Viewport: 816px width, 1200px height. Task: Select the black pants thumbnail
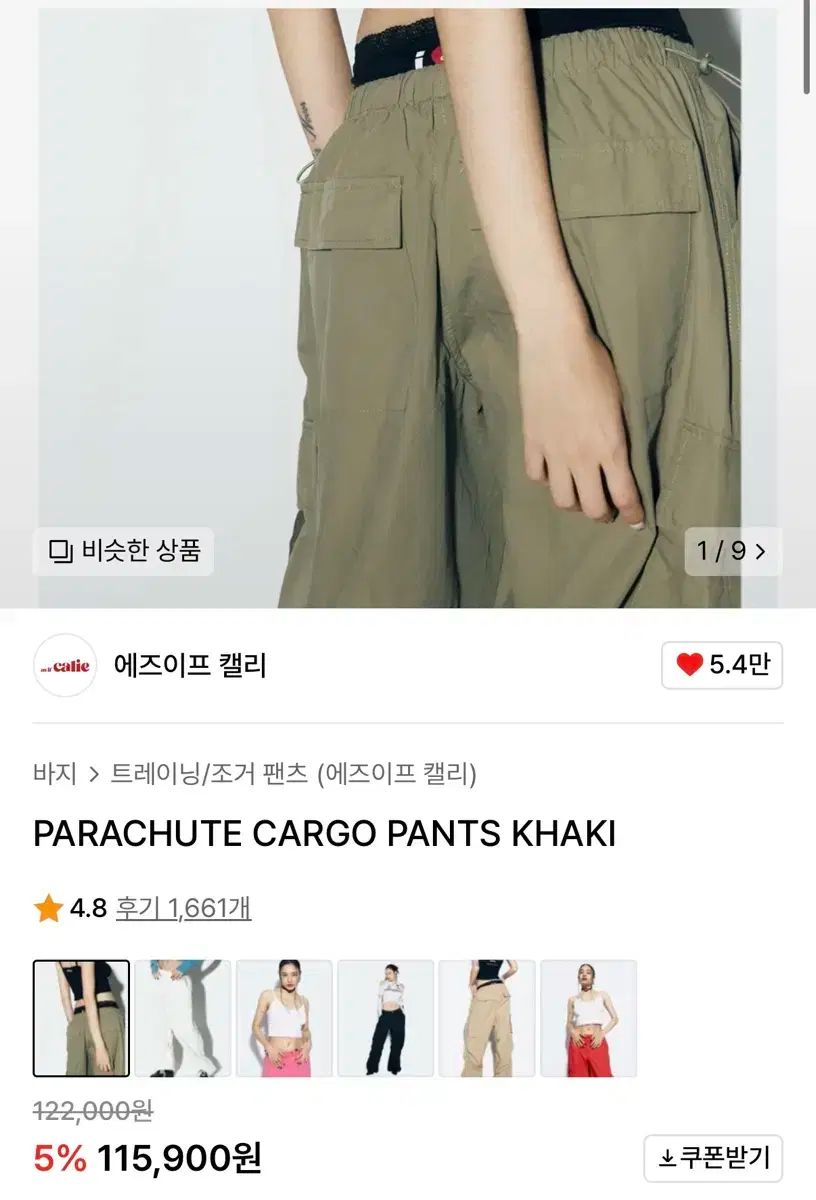coord(385,1018)
